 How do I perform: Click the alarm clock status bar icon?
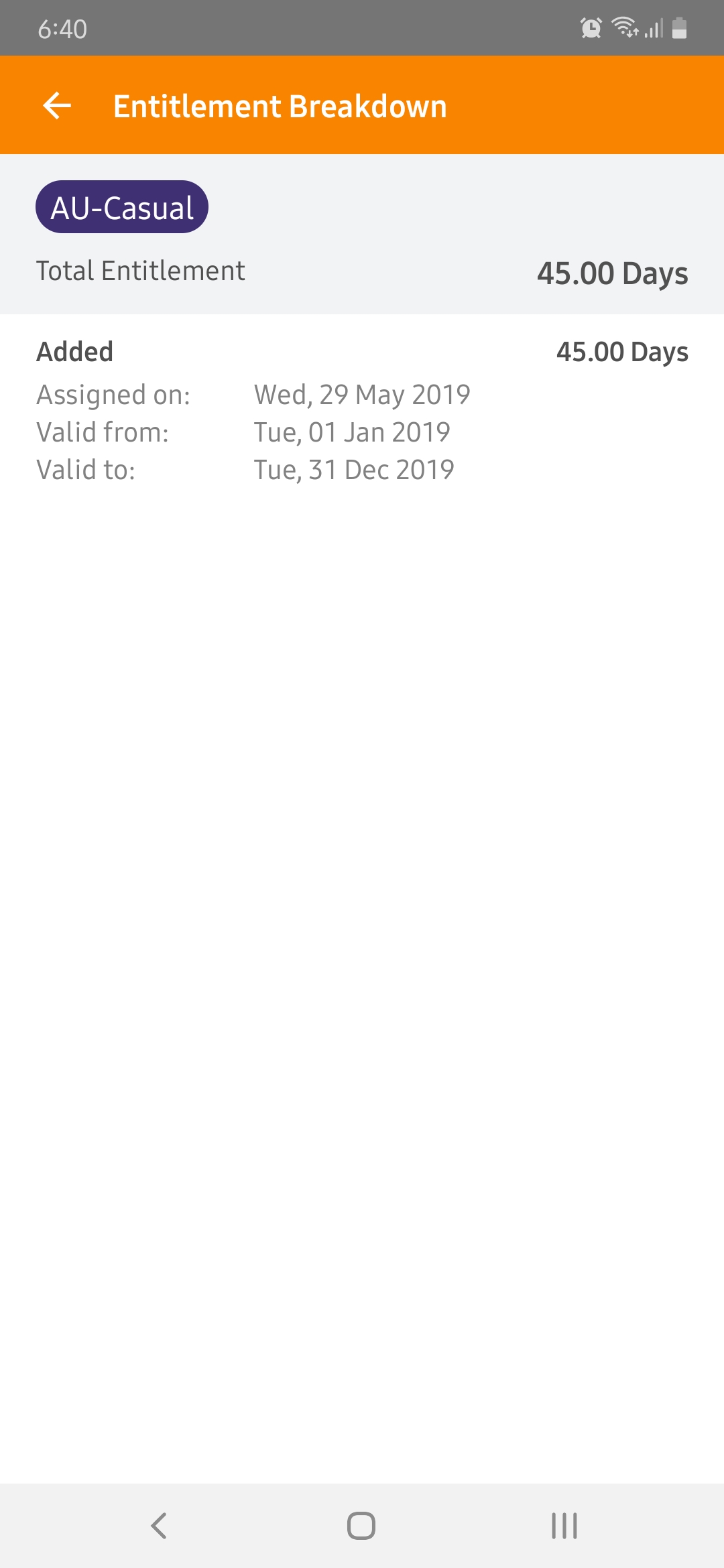click(x=591, y=27)
